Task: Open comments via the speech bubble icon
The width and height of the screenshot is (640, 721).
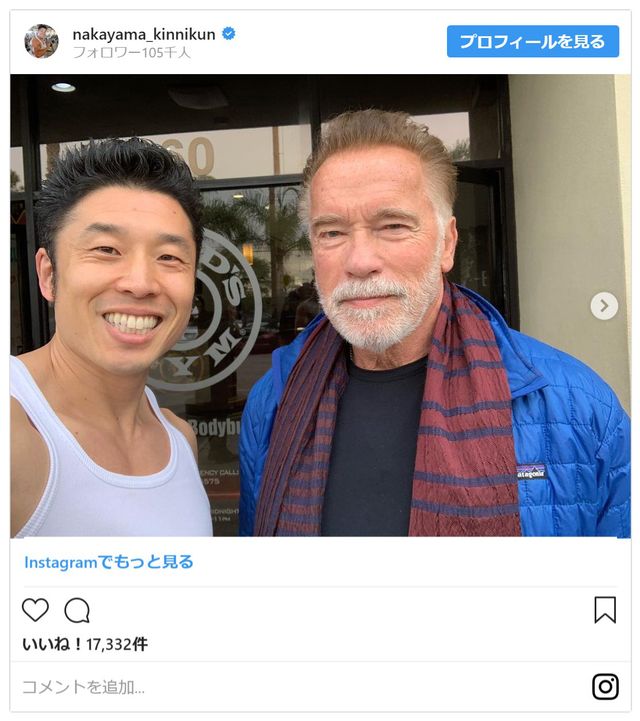Action: tap(77, 610)
